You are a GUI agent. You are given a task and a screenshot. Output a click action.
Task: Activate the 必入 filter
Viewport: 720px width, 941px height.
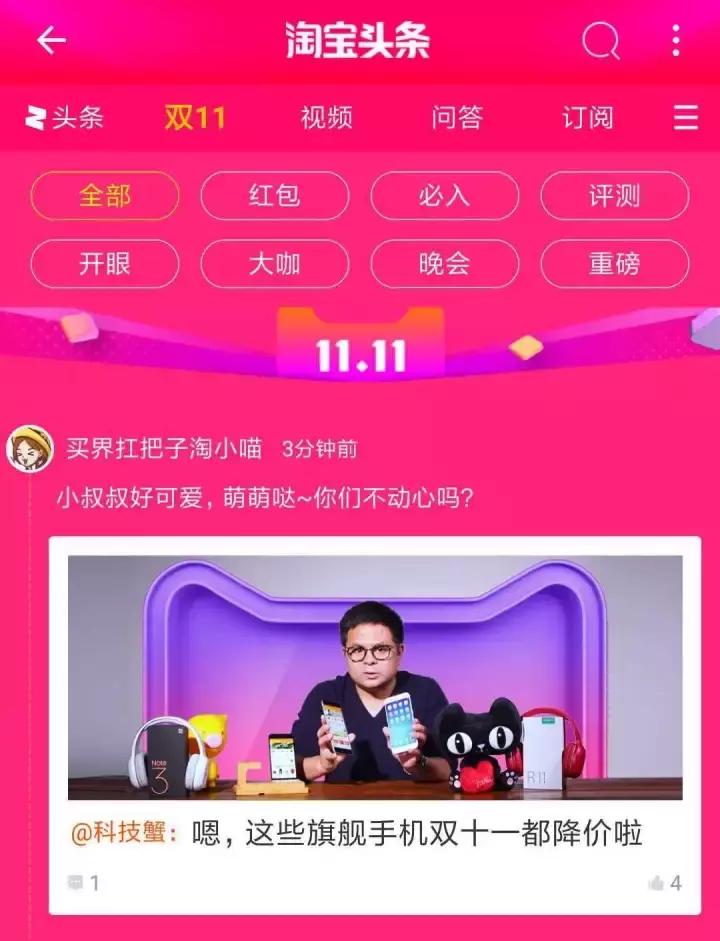click(444, 197)
